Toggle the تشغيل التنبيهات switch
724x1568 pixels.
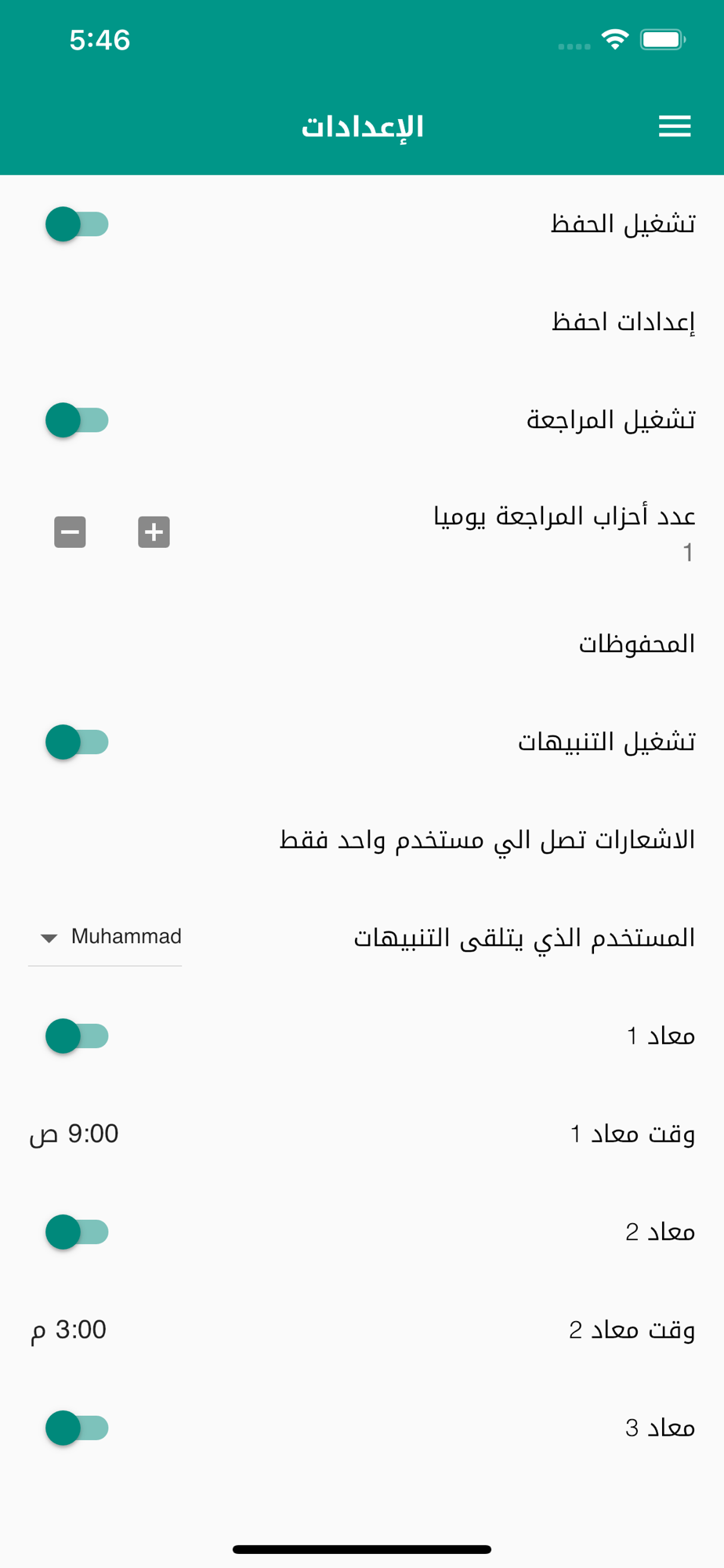(77, 742)
